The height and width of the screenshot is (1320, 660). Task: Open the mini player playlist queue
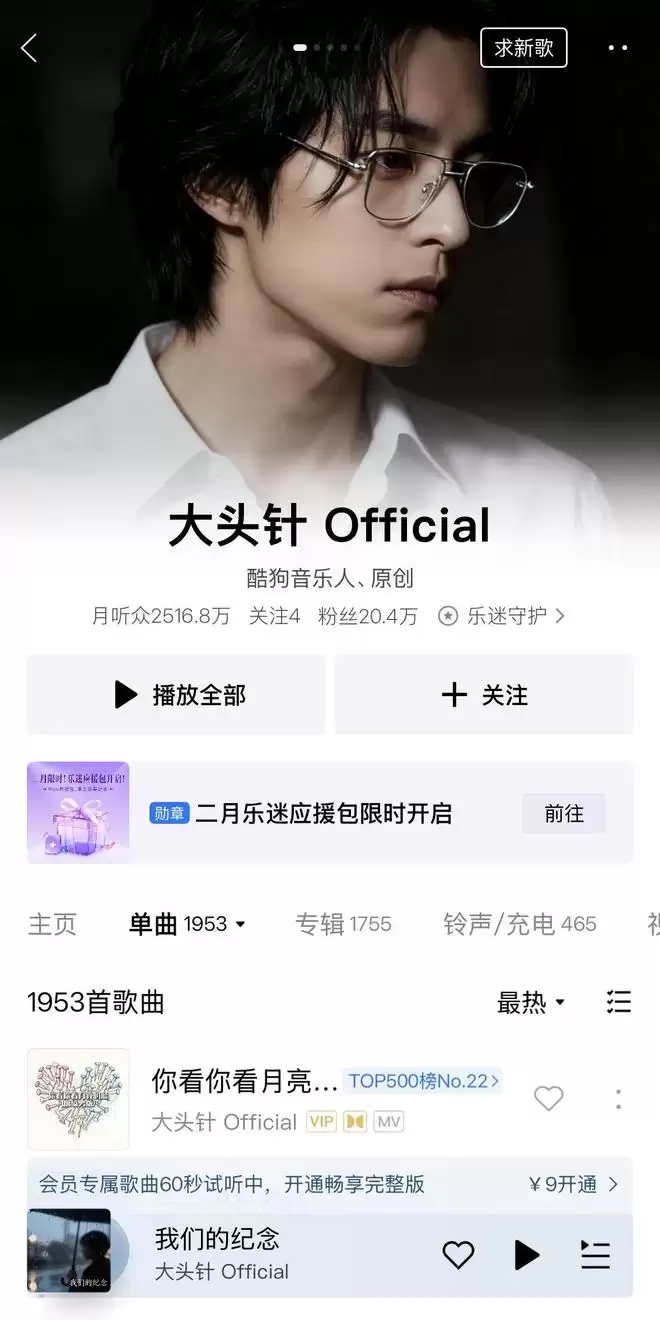tap(595, 1255)
